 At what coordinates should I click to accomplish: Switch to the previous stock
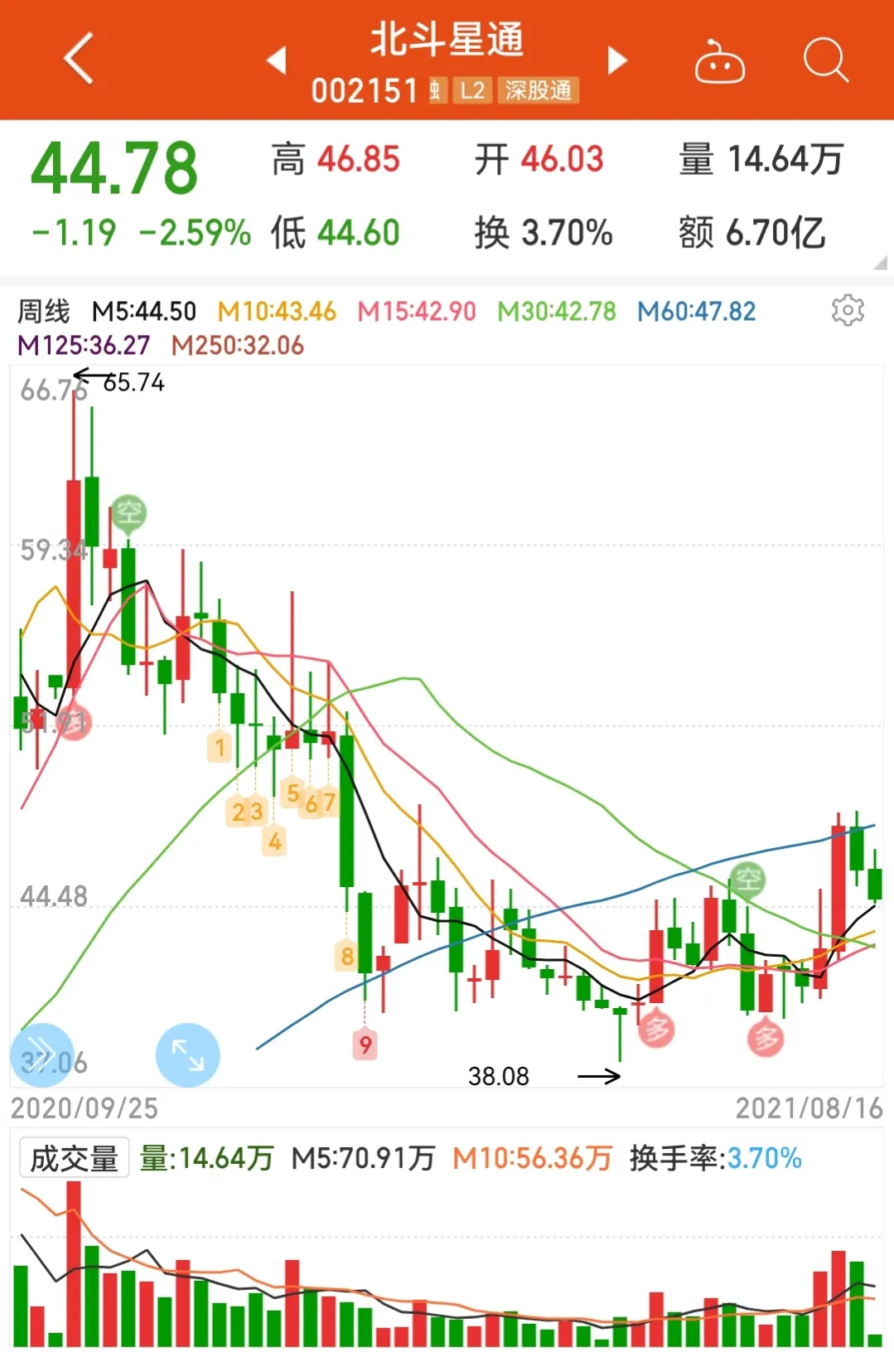277,60
